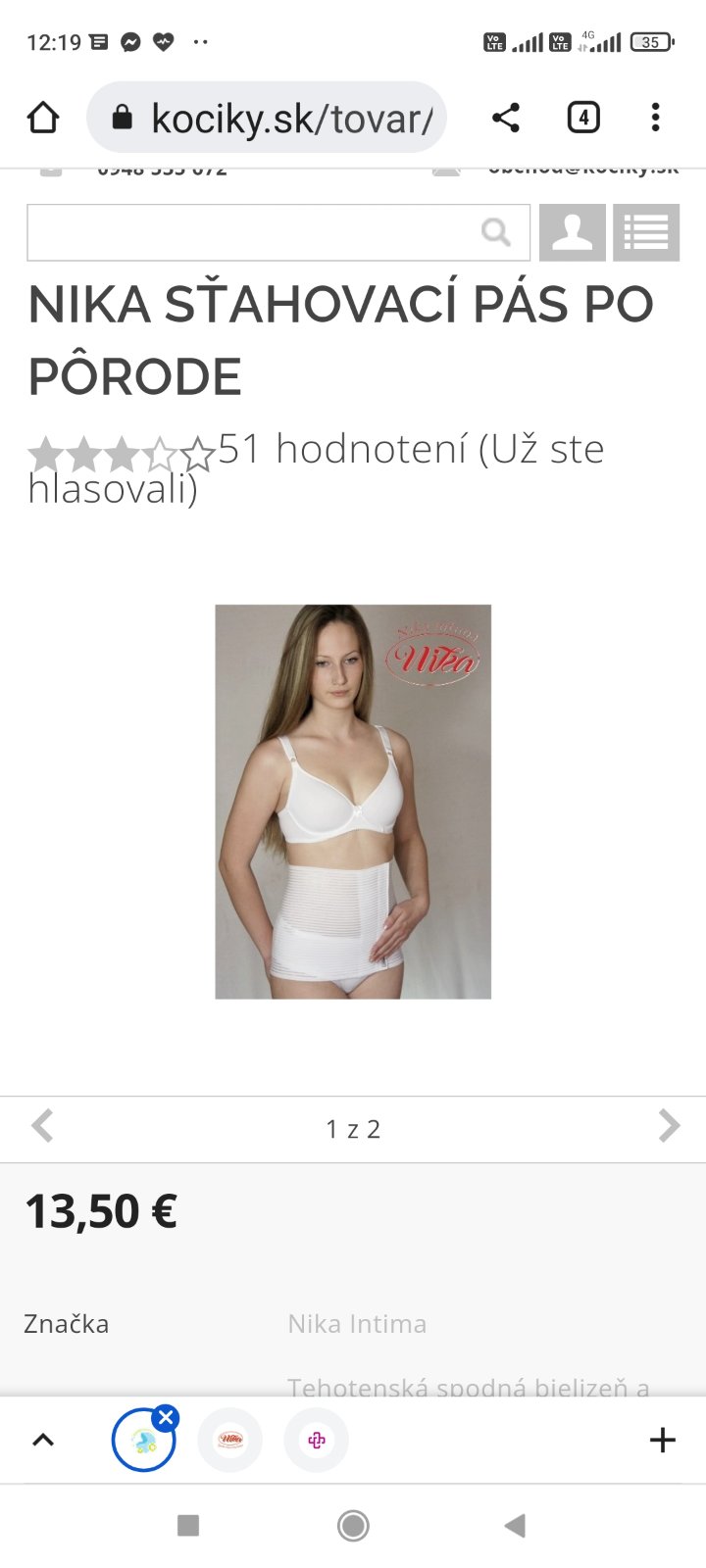Collapse the tab group strip
The height and width of the screenshot is (1568, 706).
click(x=43, y=1440)
